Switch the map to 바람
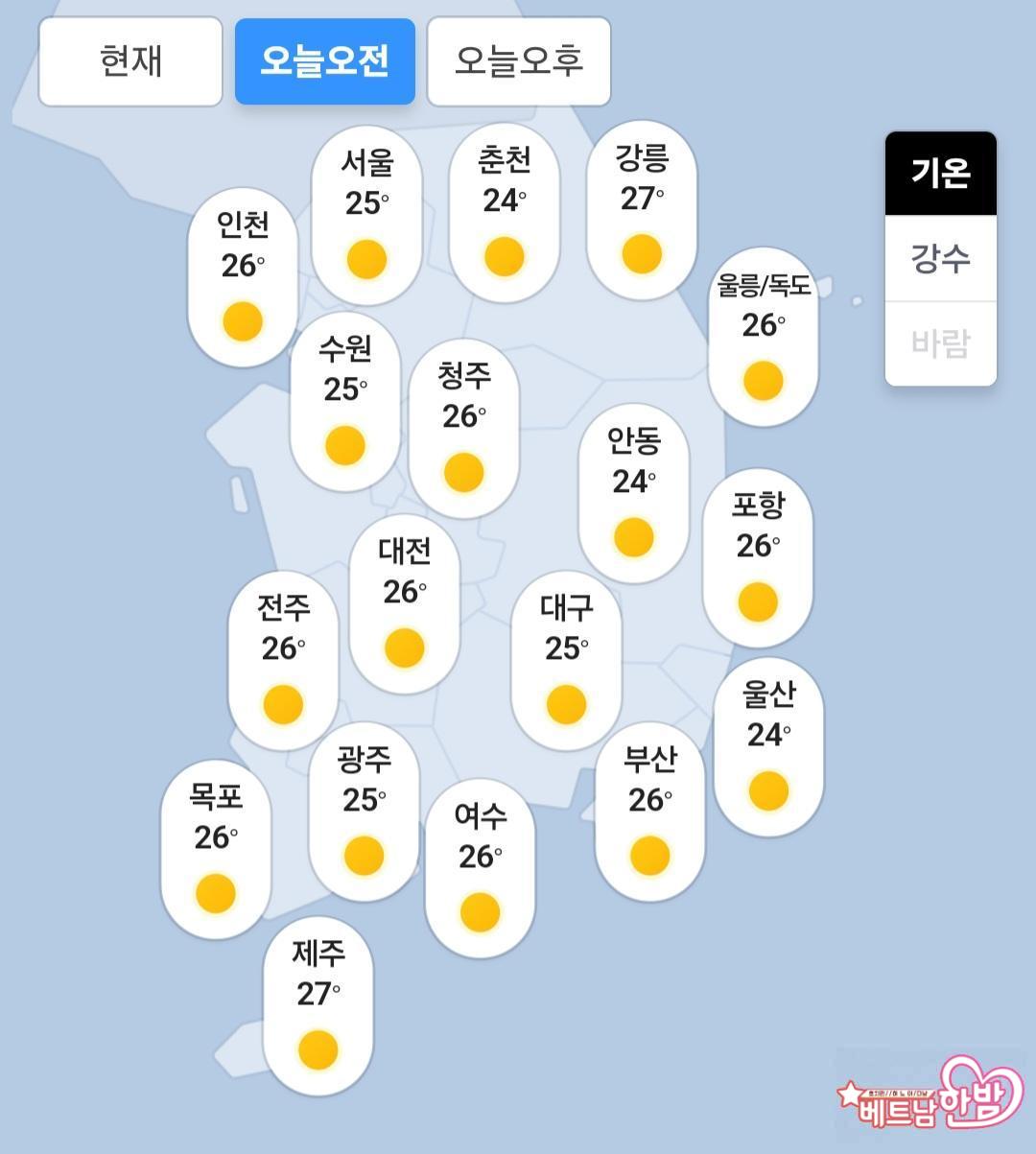1036x1154 pixels. pyautogui.click(x=940, y=342)
